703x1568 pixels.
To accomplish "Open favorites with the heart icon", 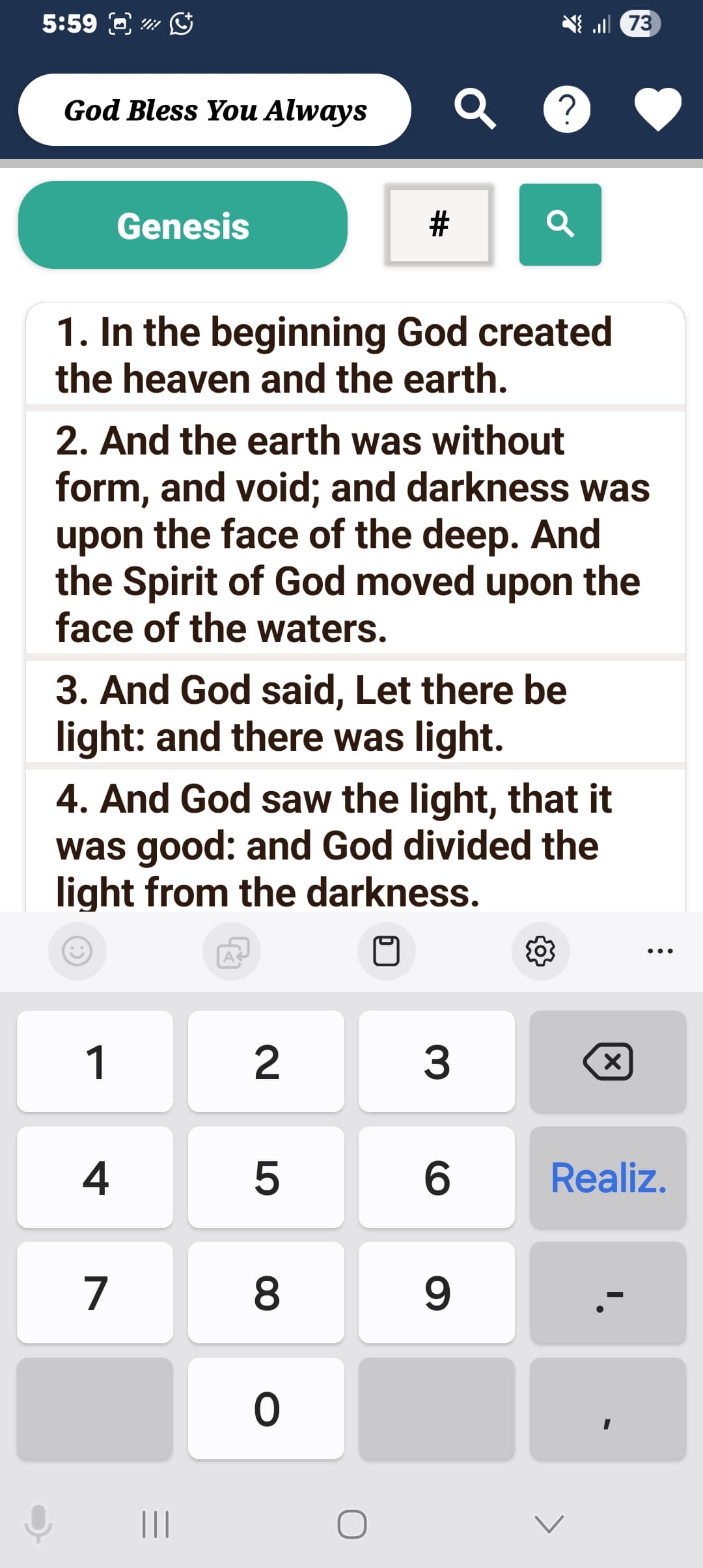I will coord(658,109).
